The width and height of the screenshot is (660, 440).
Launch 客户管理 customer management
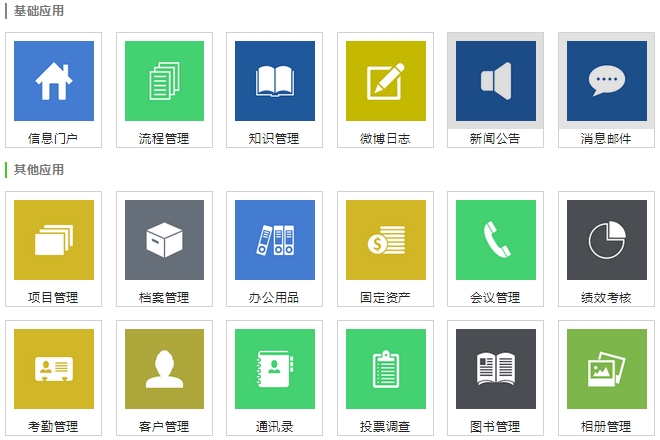[164, 369]
